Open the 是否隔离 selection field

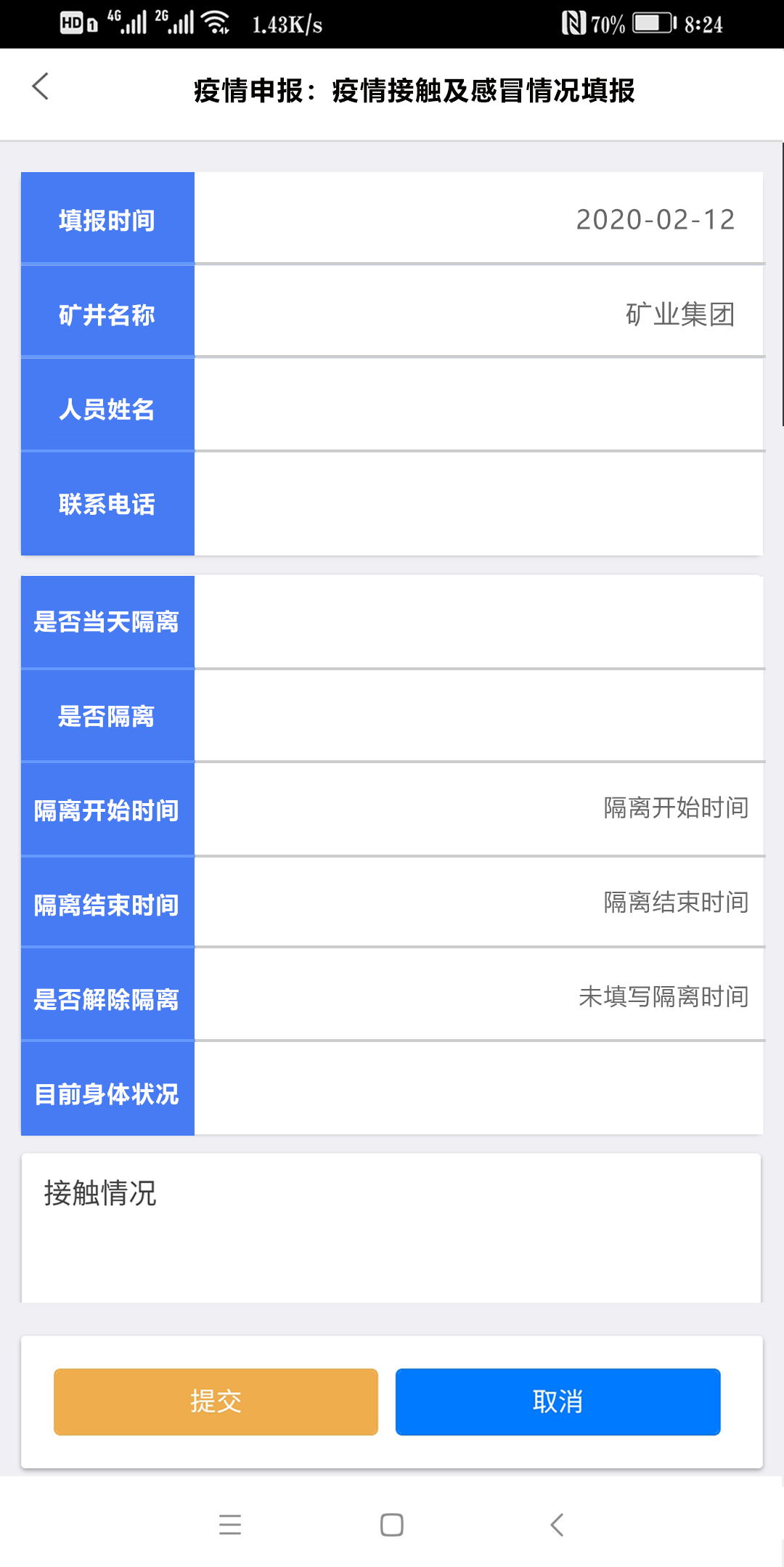478,716
